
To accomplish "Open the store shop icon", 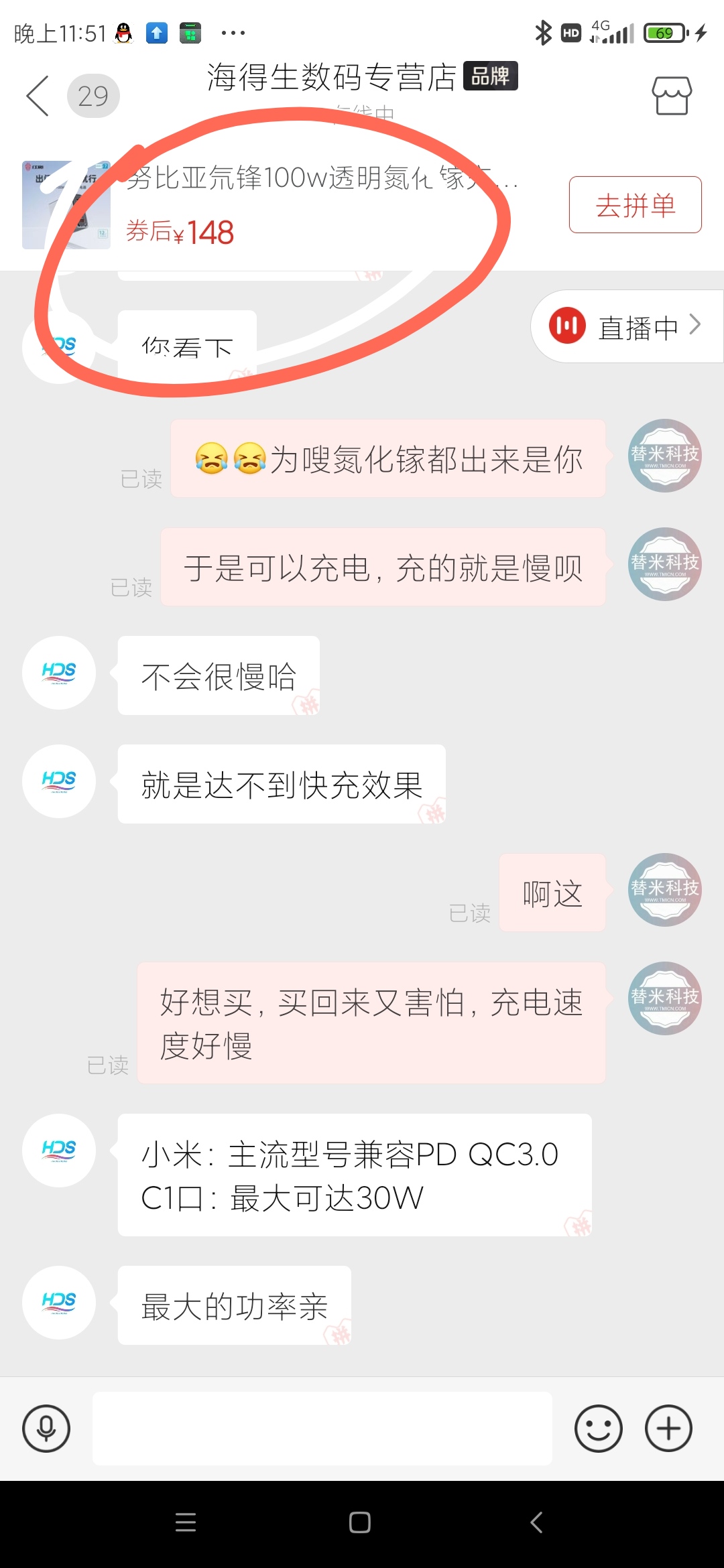I will point(672,96).
